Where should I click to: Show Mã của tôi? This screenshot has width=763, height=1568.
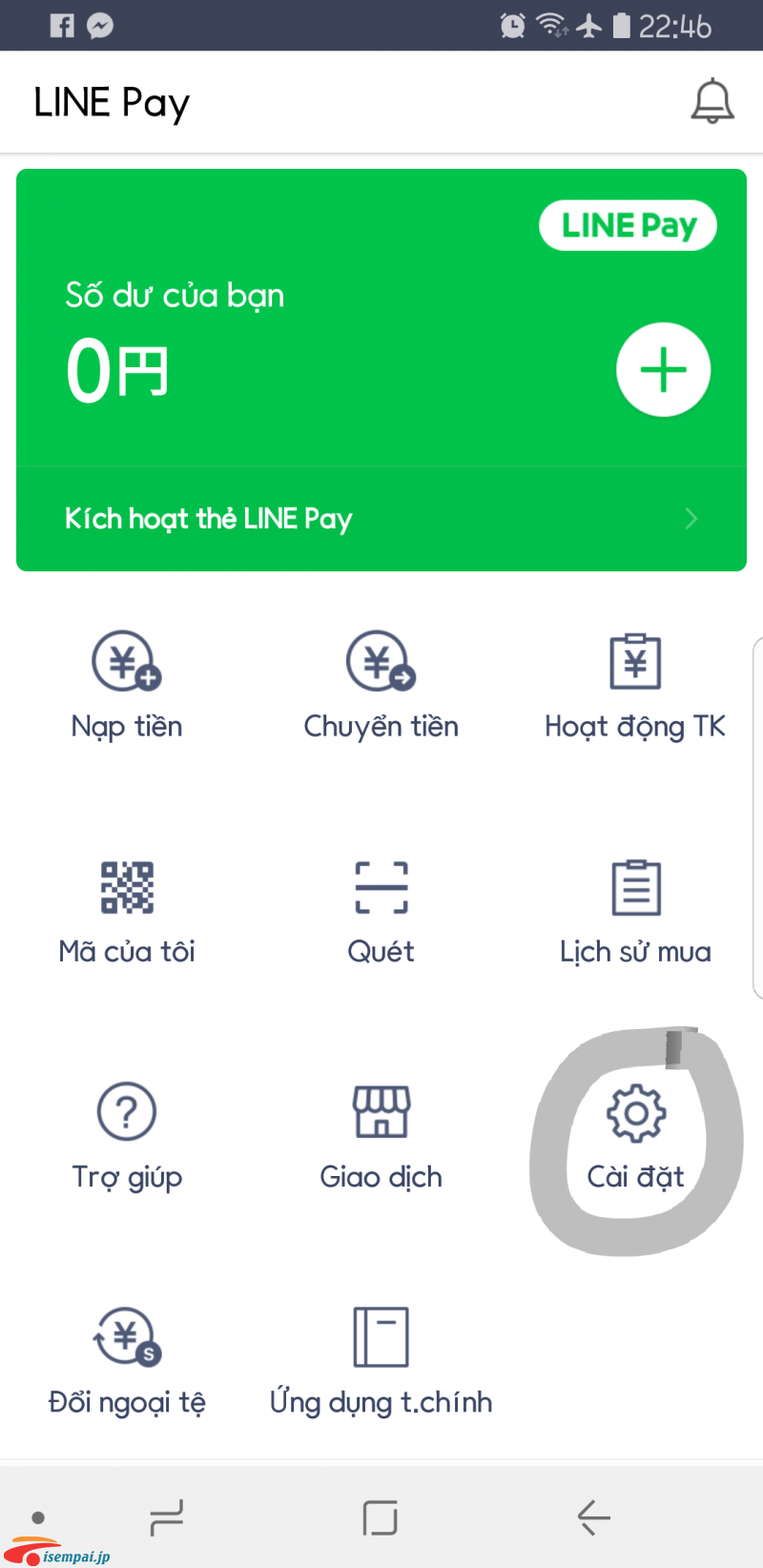[127, 910]
